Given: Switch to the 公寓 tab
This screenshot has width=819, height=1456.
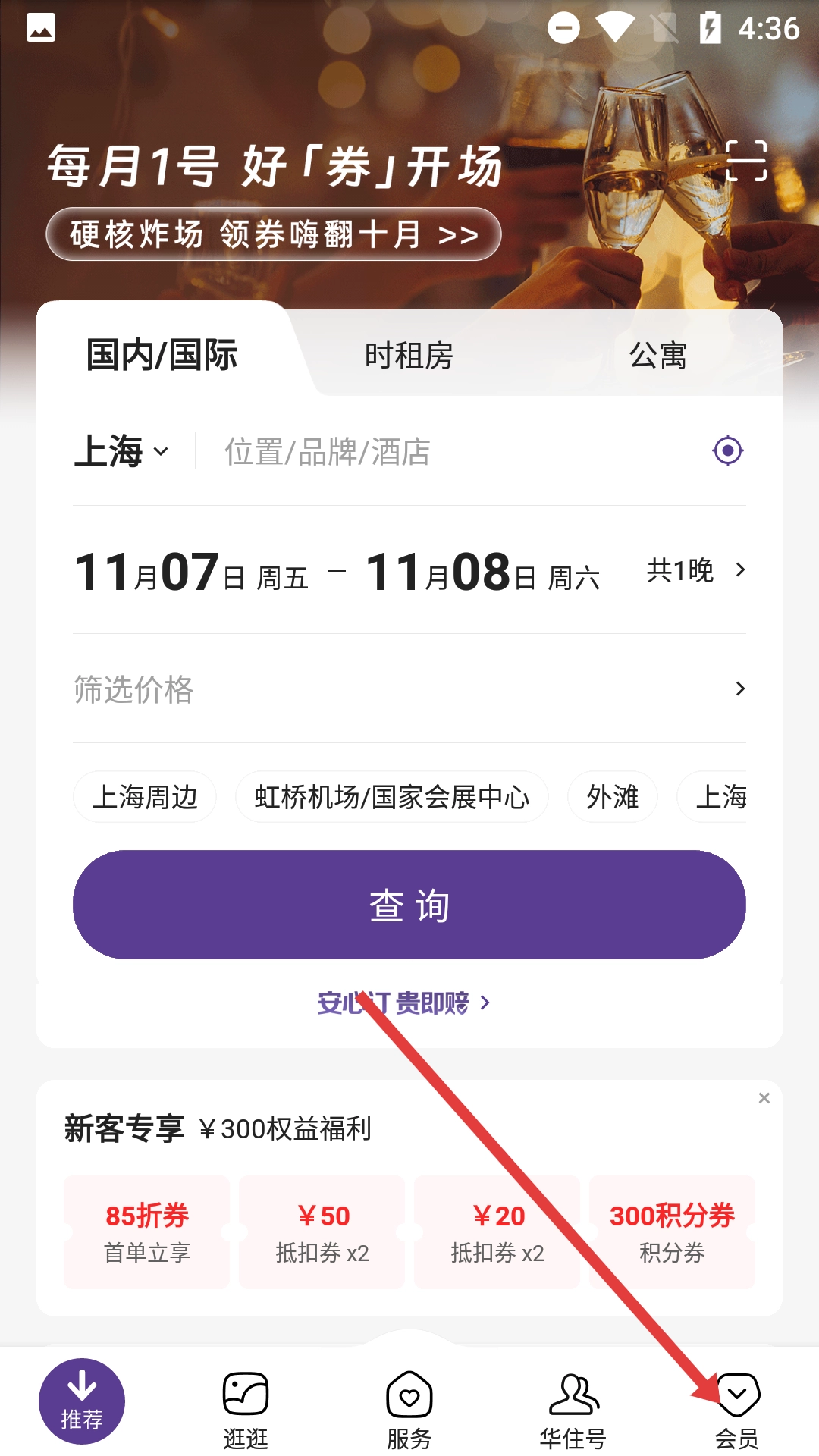Looking at the screenshot, I should point(657,355).
